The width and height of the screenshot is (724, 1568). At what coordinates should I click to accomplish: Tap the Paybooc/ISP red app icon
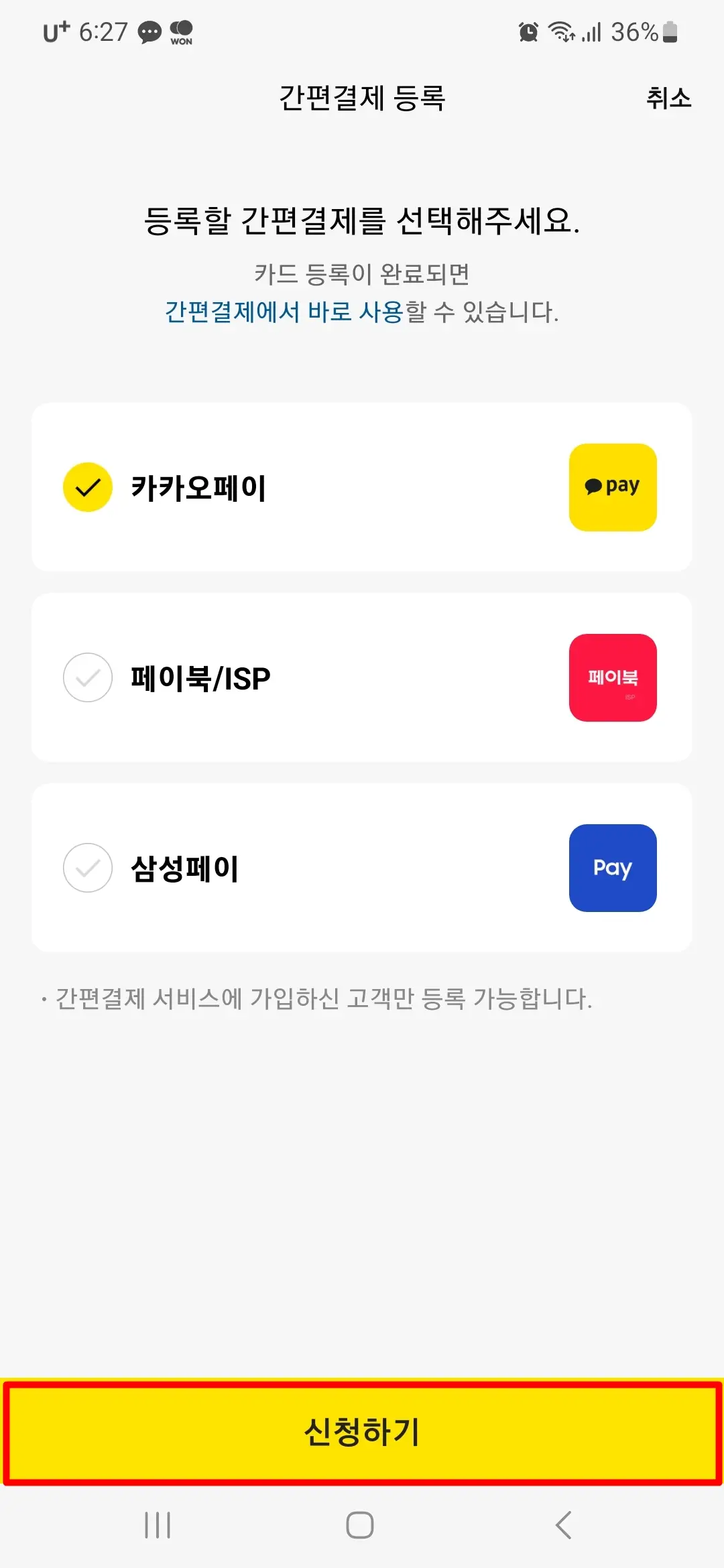coord(612,677)
